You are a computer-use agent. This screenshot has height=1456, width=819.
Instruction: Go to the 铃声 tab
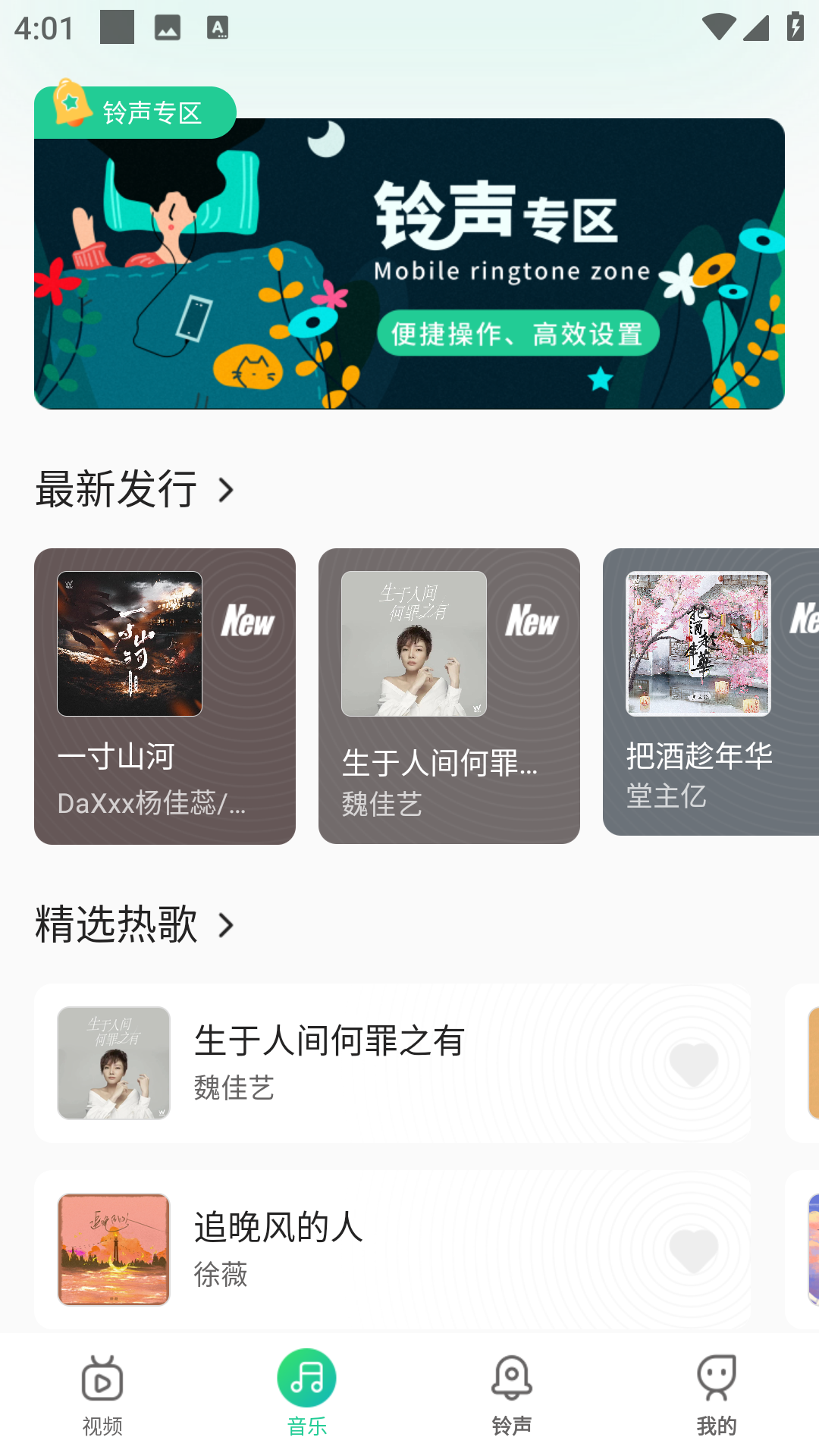click(x=512, y=1395)
